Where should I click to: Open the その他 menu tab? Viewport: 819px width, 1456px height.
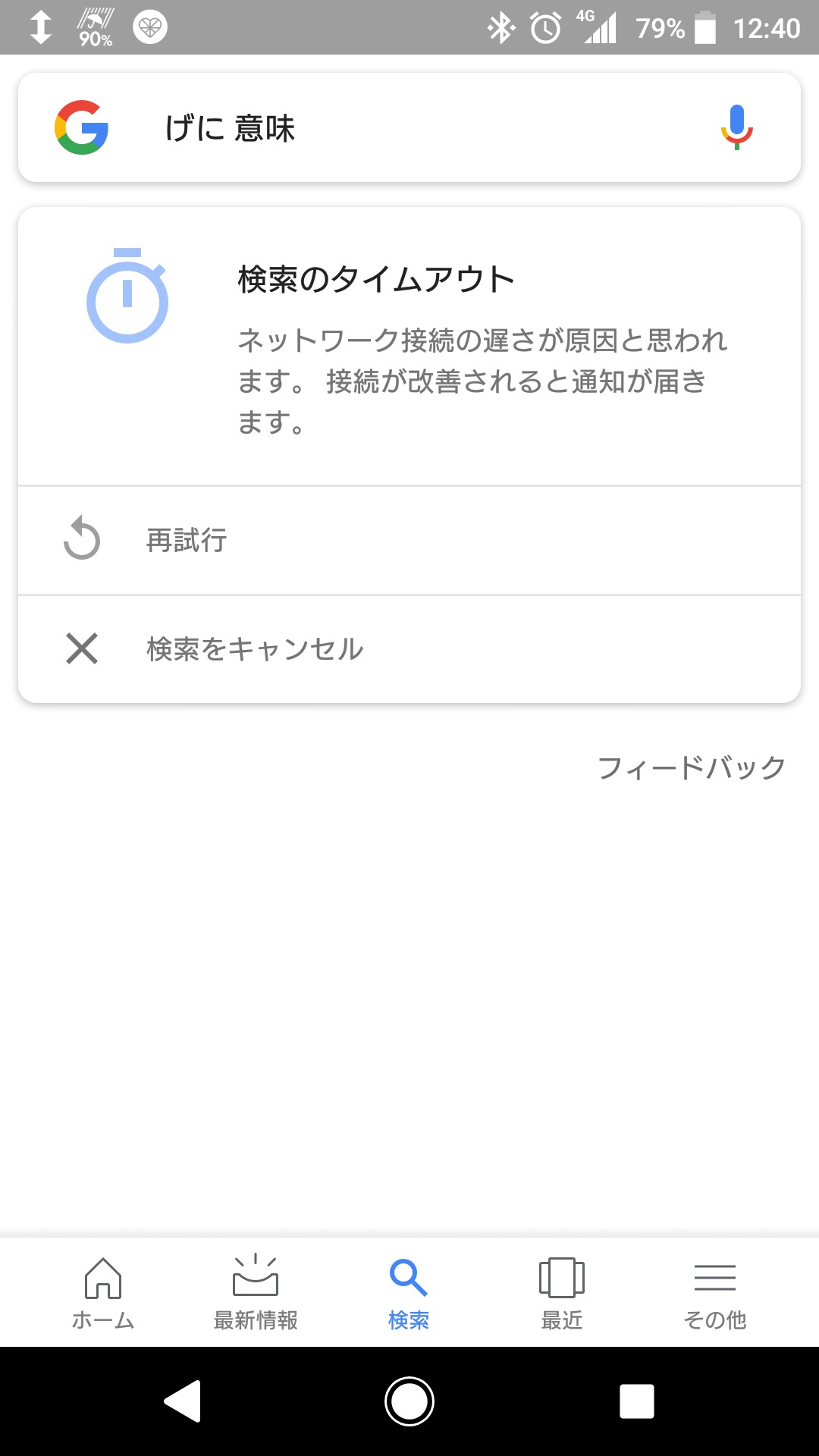(x=715, y=1293)
